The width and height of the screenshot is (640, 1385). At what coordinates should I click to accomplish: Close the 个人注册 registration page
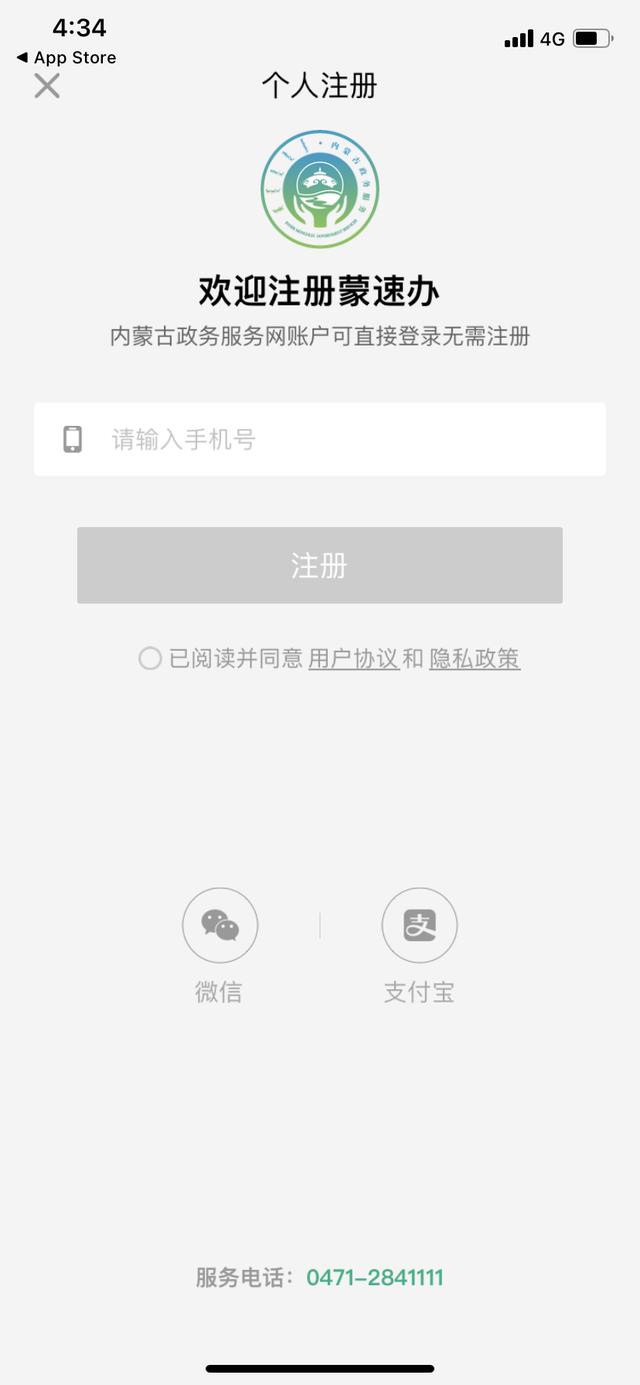point(47,86)
